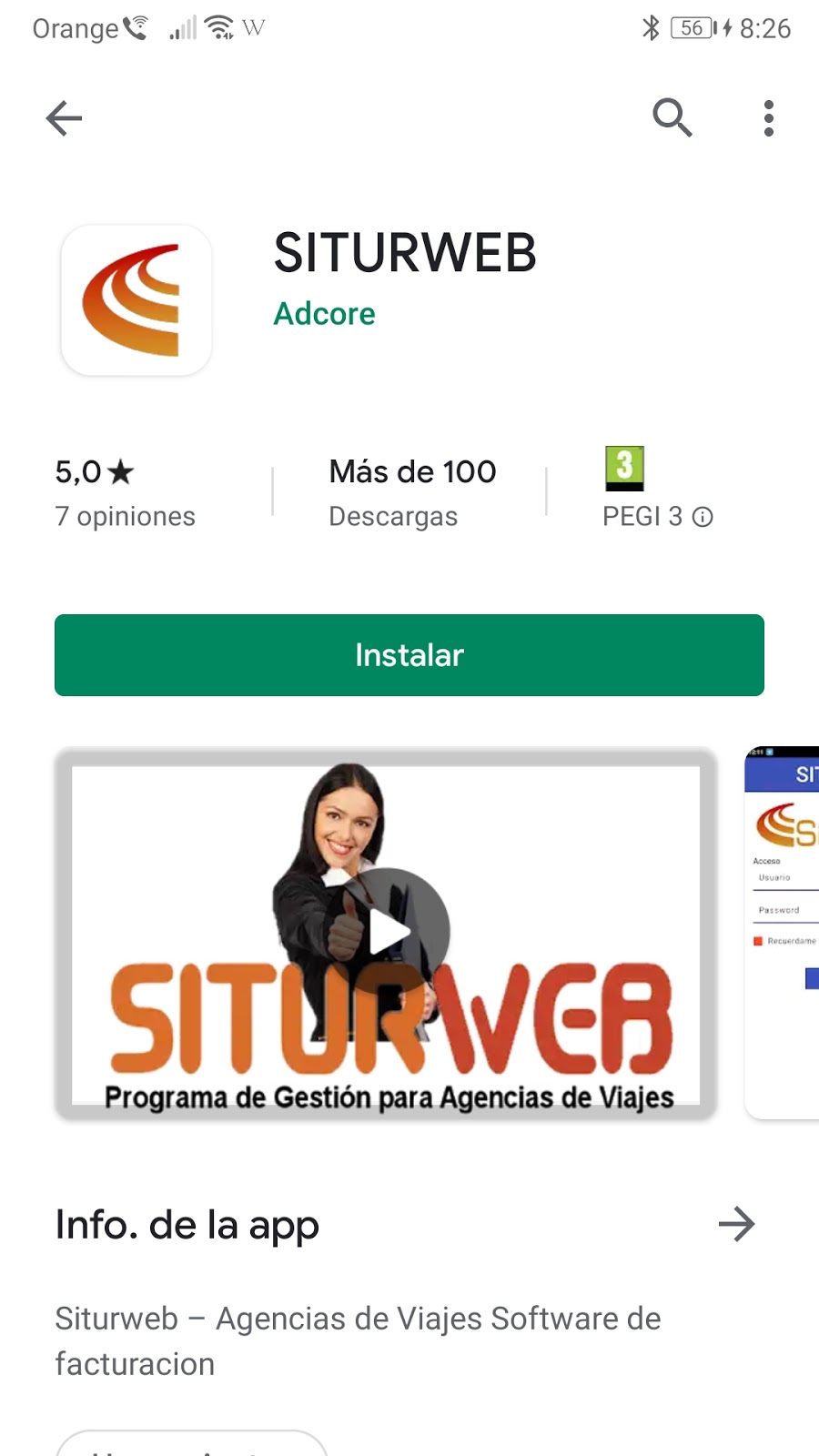Screen dimensions: 819x1456
Task: Open the 5,0 star reviews section
Action: pyautogui.click(x=125, y=493)
